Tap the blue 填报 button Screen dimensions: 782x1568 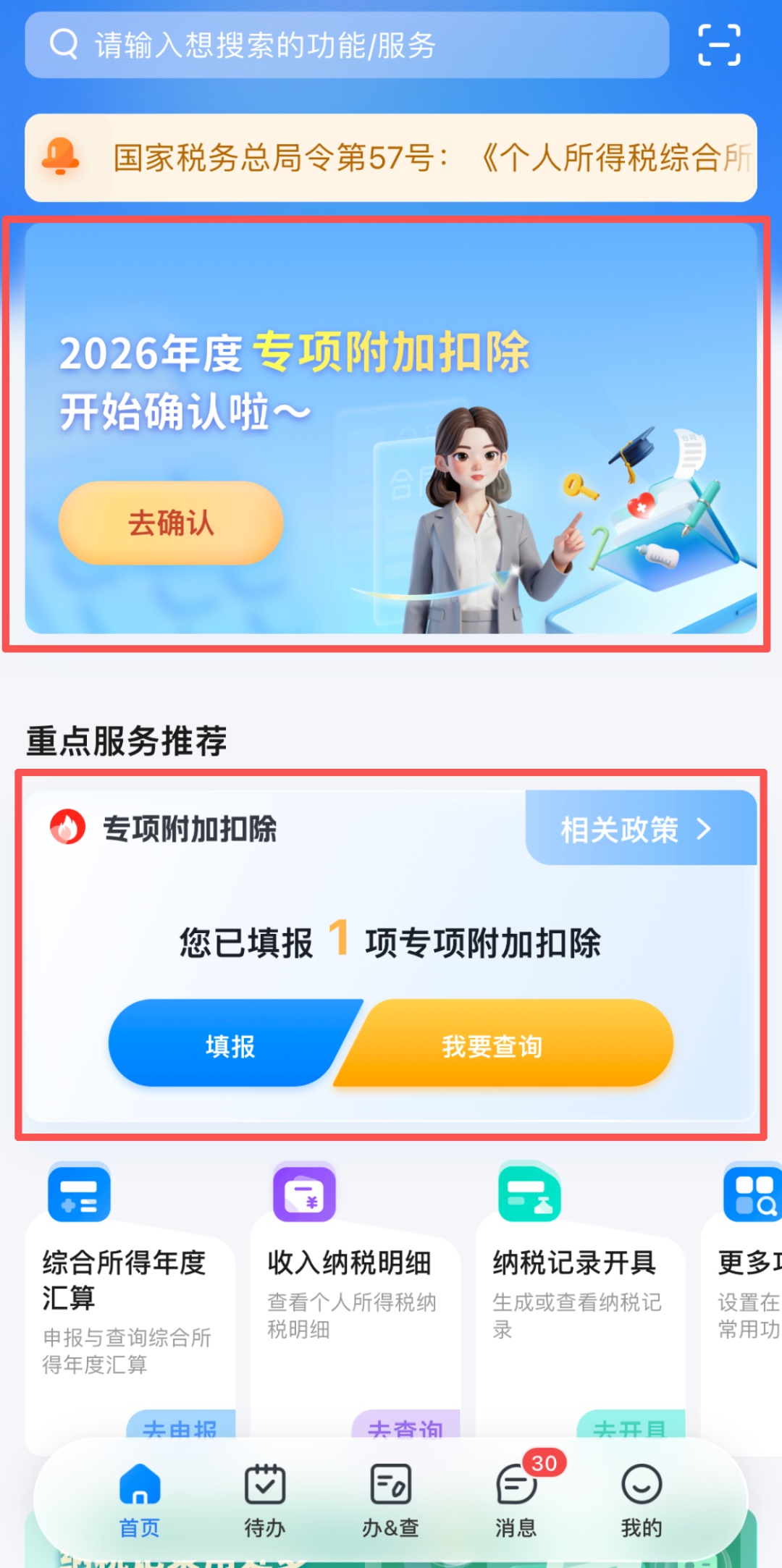coord(230,1045)
